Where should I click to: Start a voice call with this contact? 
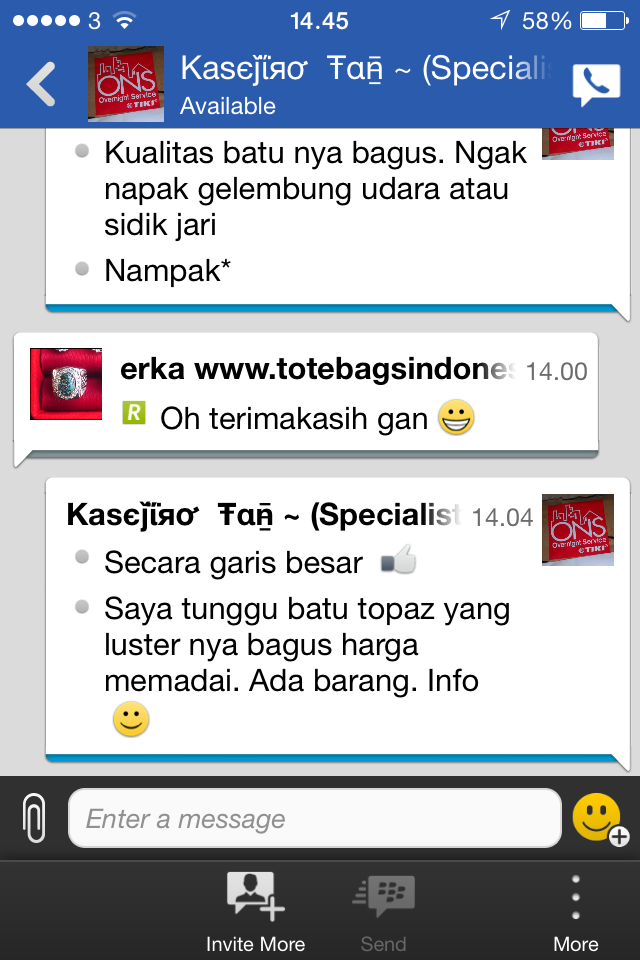[596, 85]
